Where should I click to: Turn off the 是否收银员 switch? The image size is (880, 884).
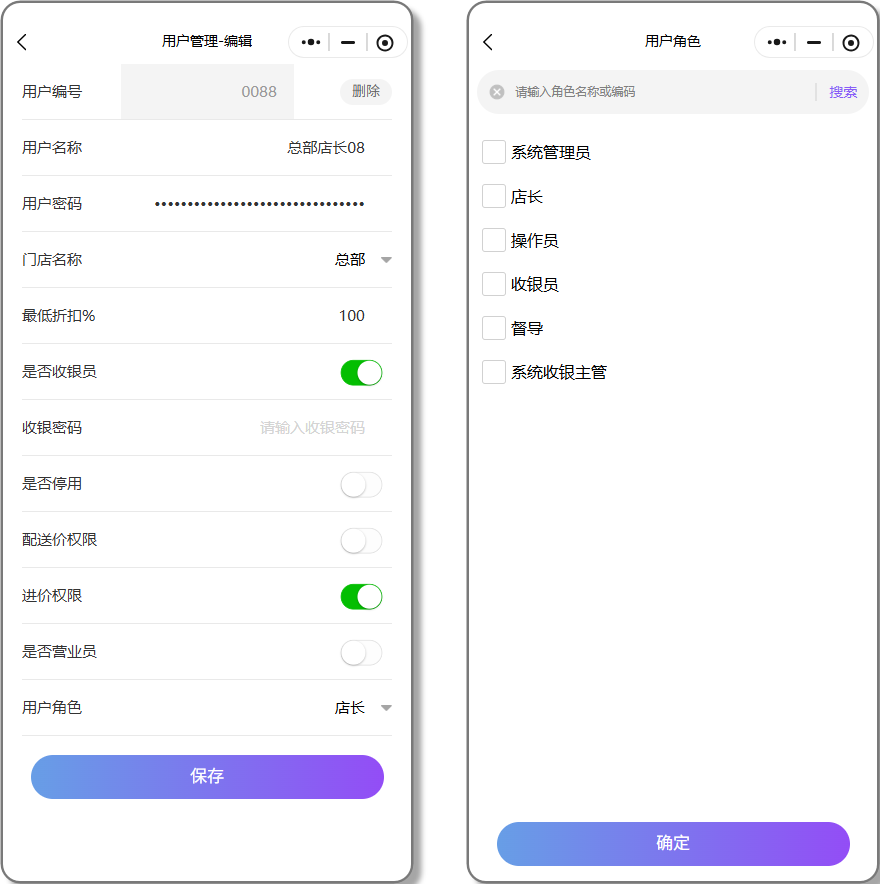(361, 373)
